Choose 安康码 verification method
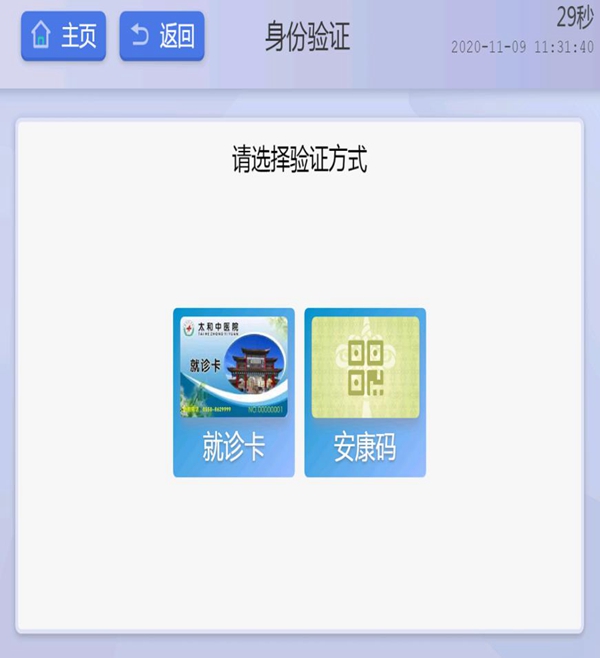 (365, 392)
